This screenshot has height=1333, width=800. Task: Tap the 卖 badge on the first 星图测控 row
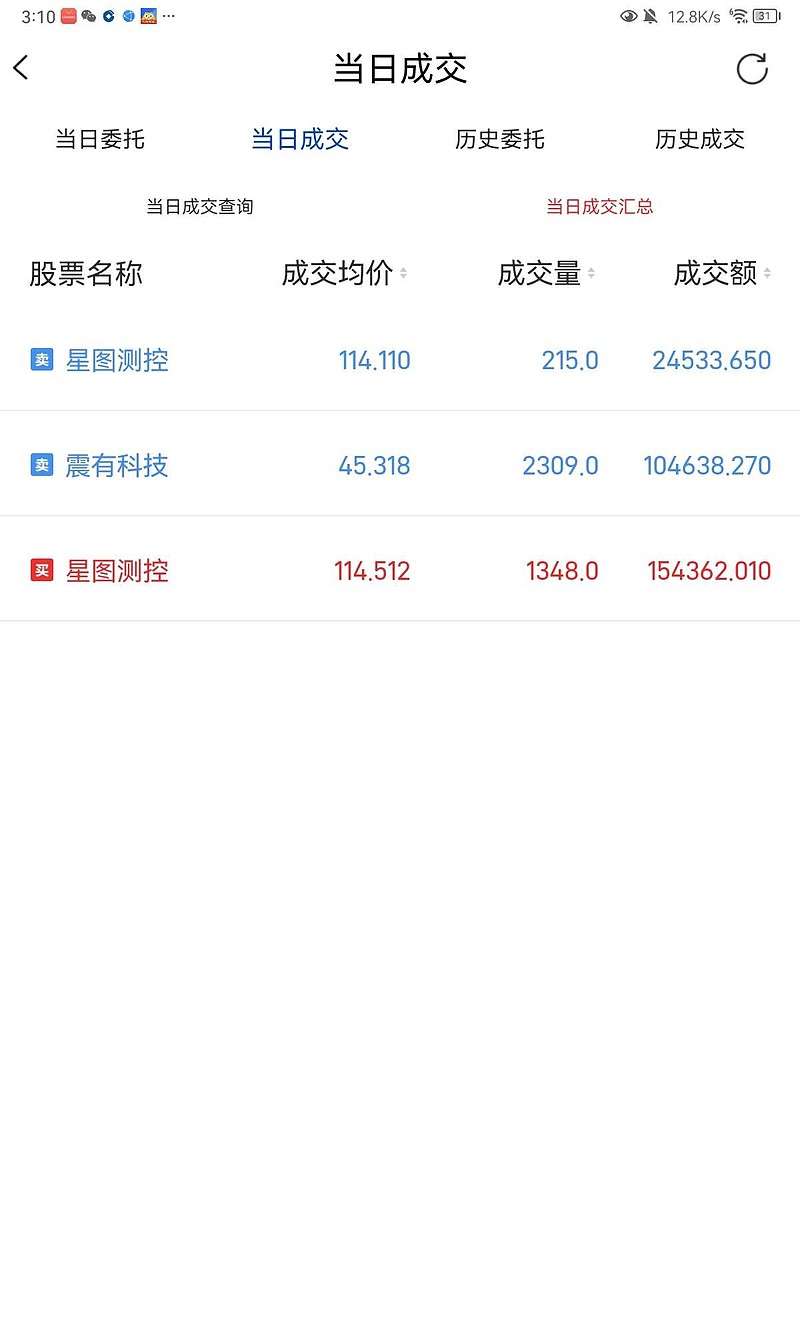click(41, 360)
